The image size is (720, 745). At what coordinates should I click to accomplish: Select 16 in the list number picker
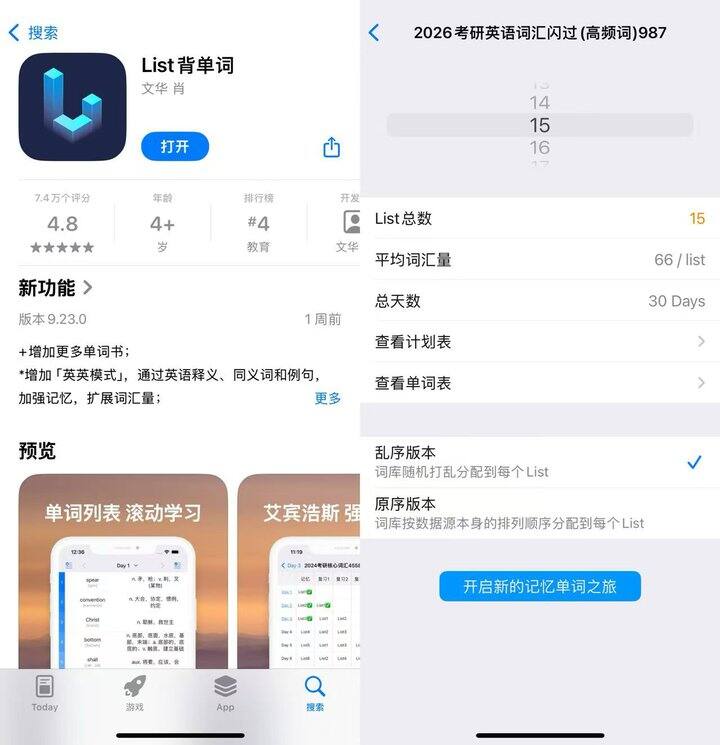click(x=539, y=148)
